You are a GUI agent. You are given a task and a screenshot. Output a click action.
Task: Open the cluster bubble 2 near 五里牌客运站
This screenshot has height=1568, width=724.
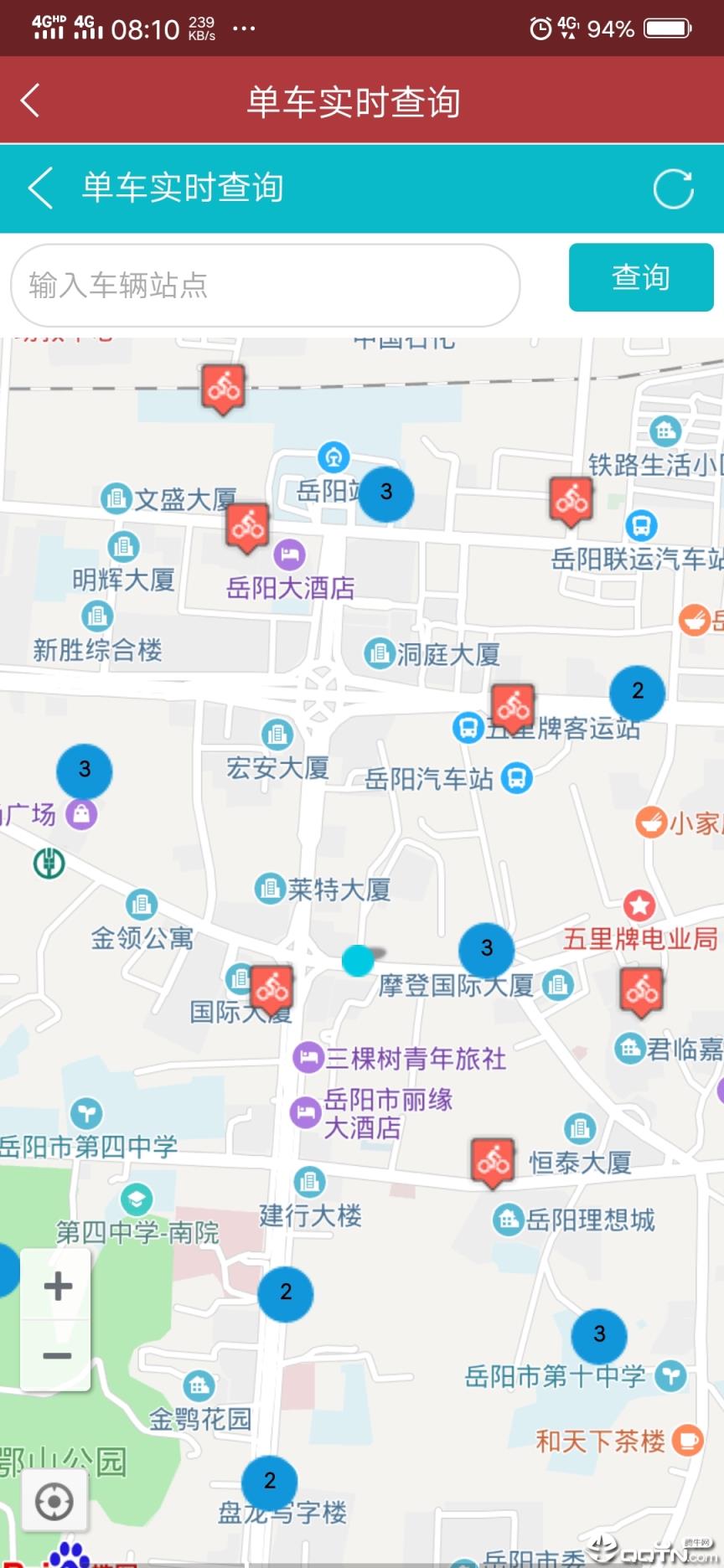coord(638,691)
